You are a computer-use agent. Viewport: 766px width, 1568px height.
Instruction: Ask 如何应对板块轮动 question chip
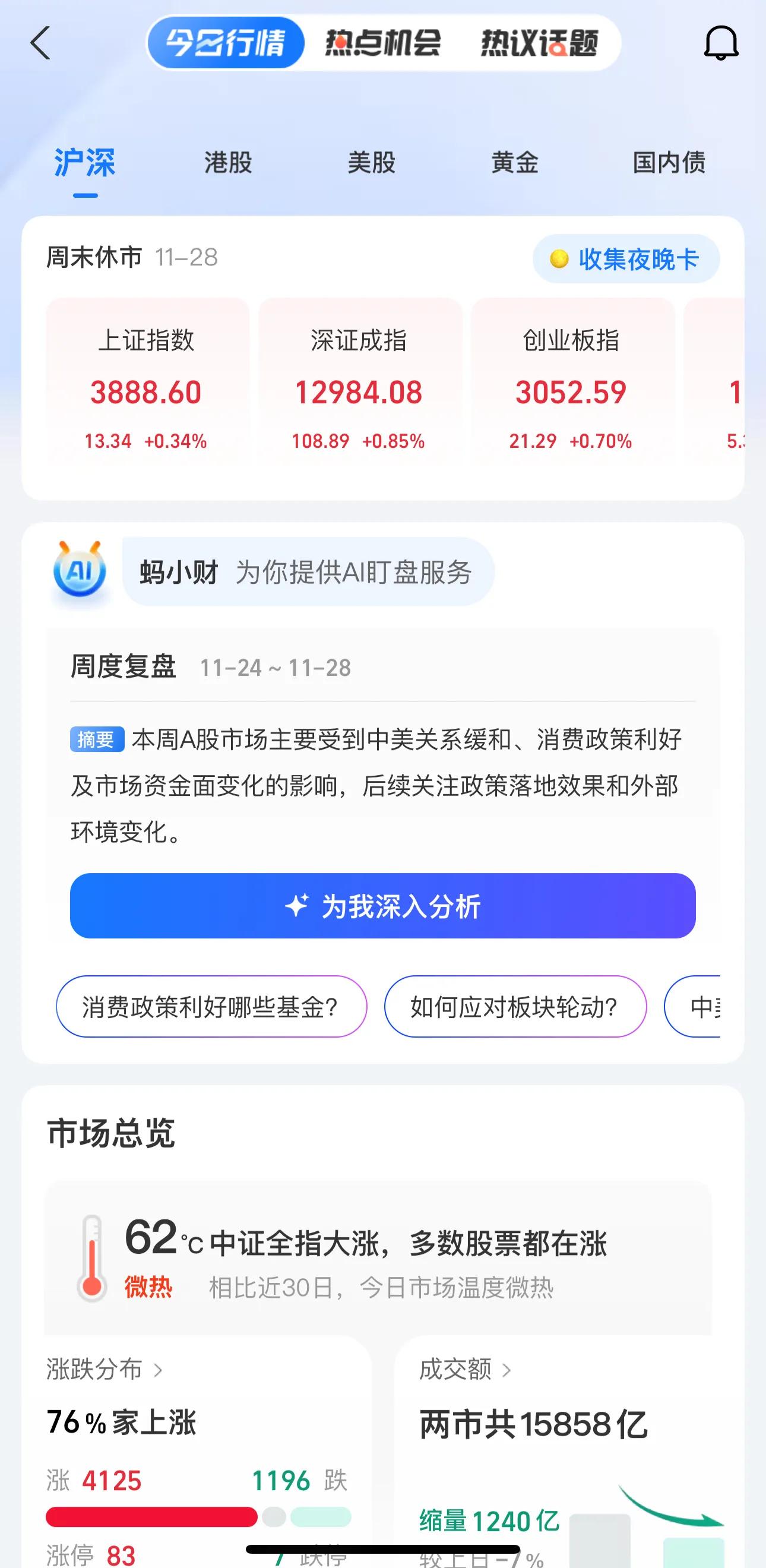[515, 1007]
